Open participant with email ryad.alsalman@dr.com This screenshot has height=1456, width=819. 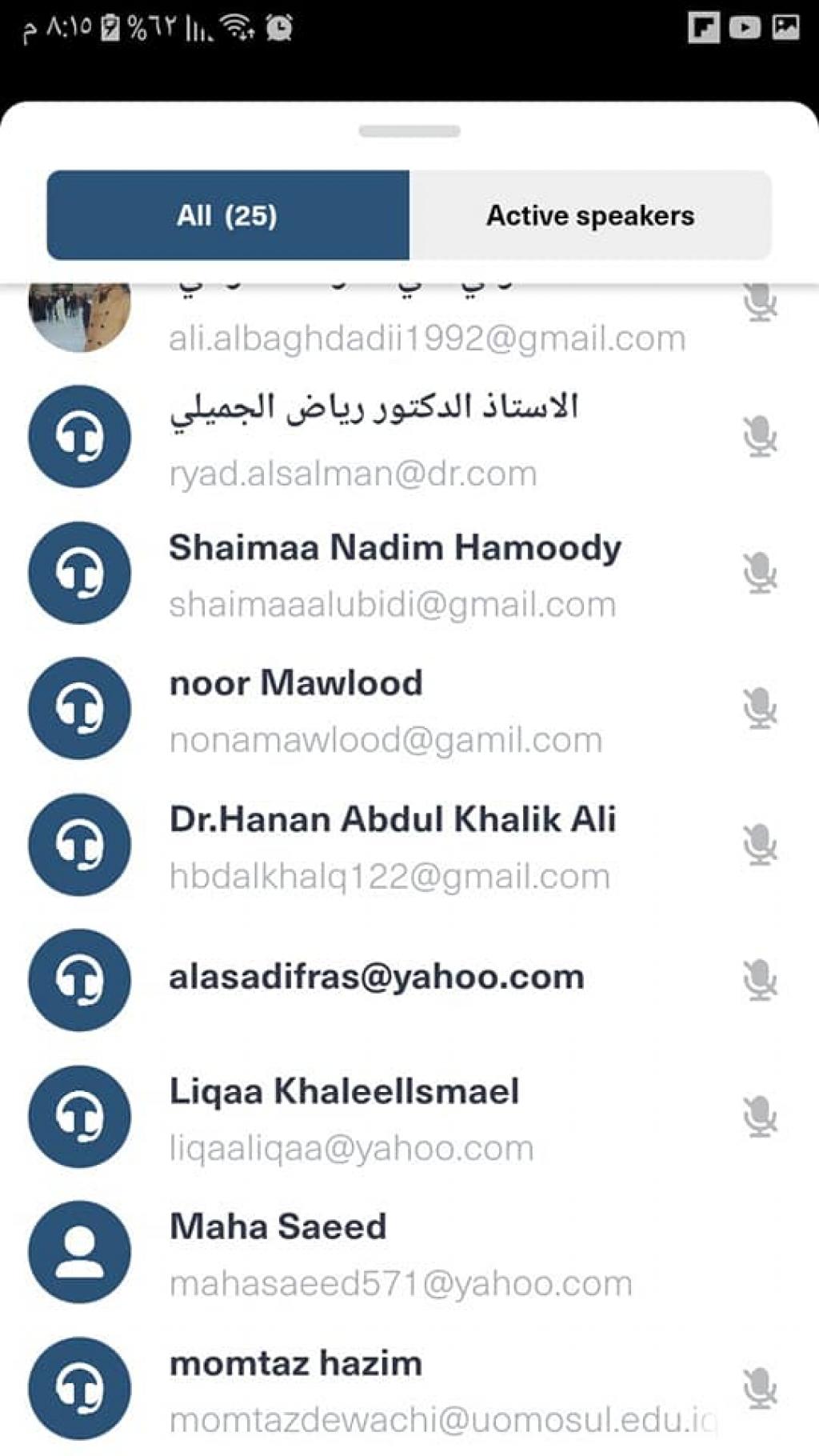pos(373,438)
